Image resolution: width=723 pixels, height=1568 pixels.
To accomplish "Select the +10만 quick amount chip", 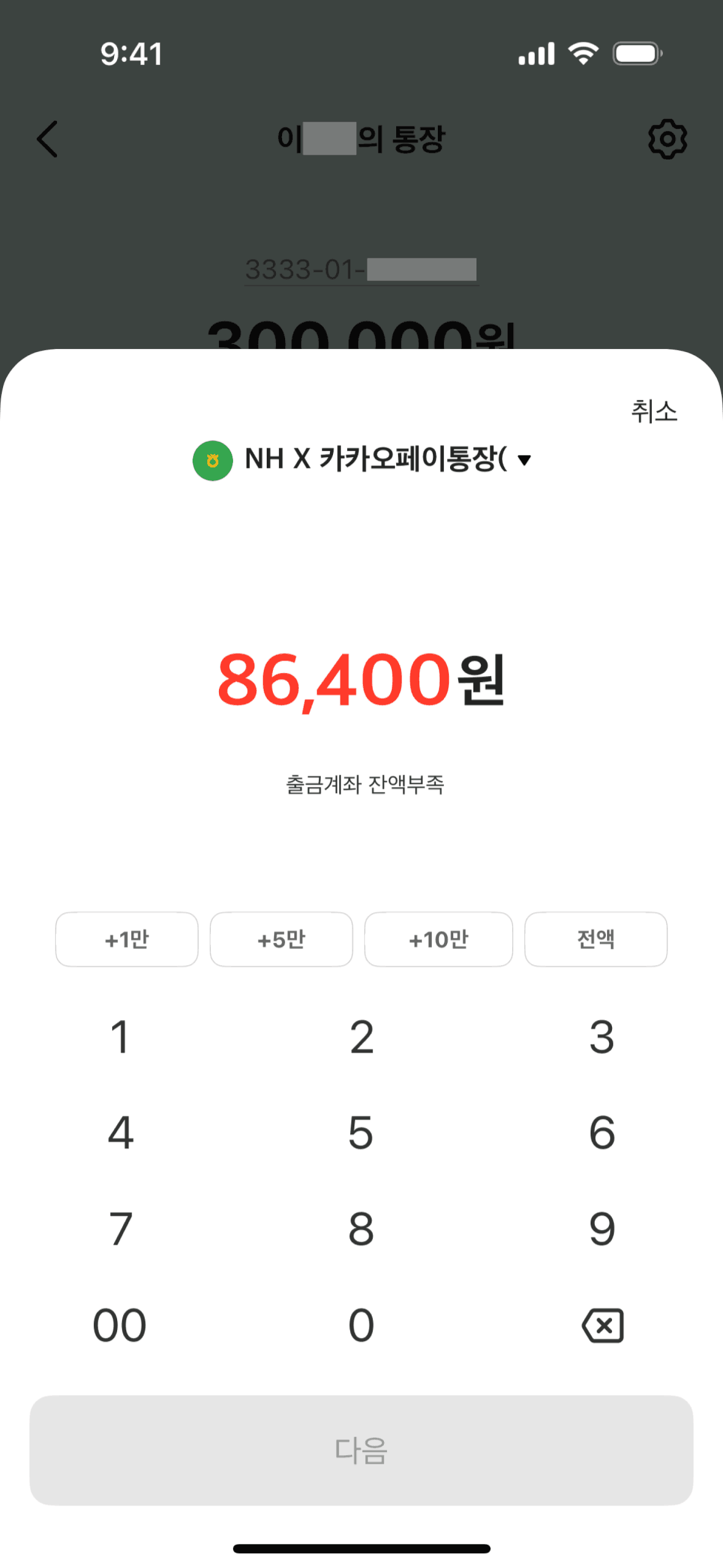I will (x=438, y=939).
